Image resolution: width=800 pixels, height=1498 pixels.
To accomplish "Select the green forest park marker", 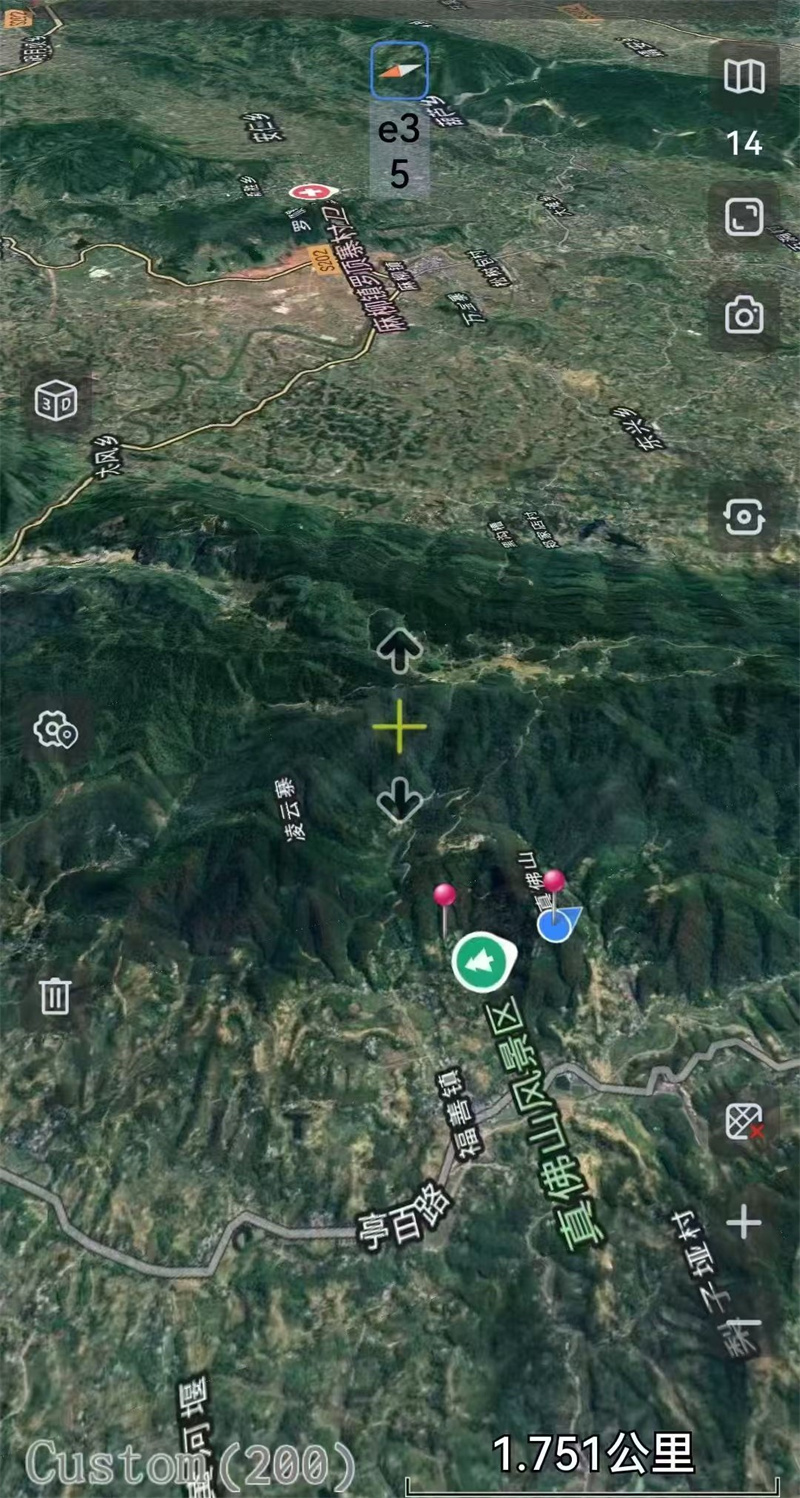I will [483, 961].
